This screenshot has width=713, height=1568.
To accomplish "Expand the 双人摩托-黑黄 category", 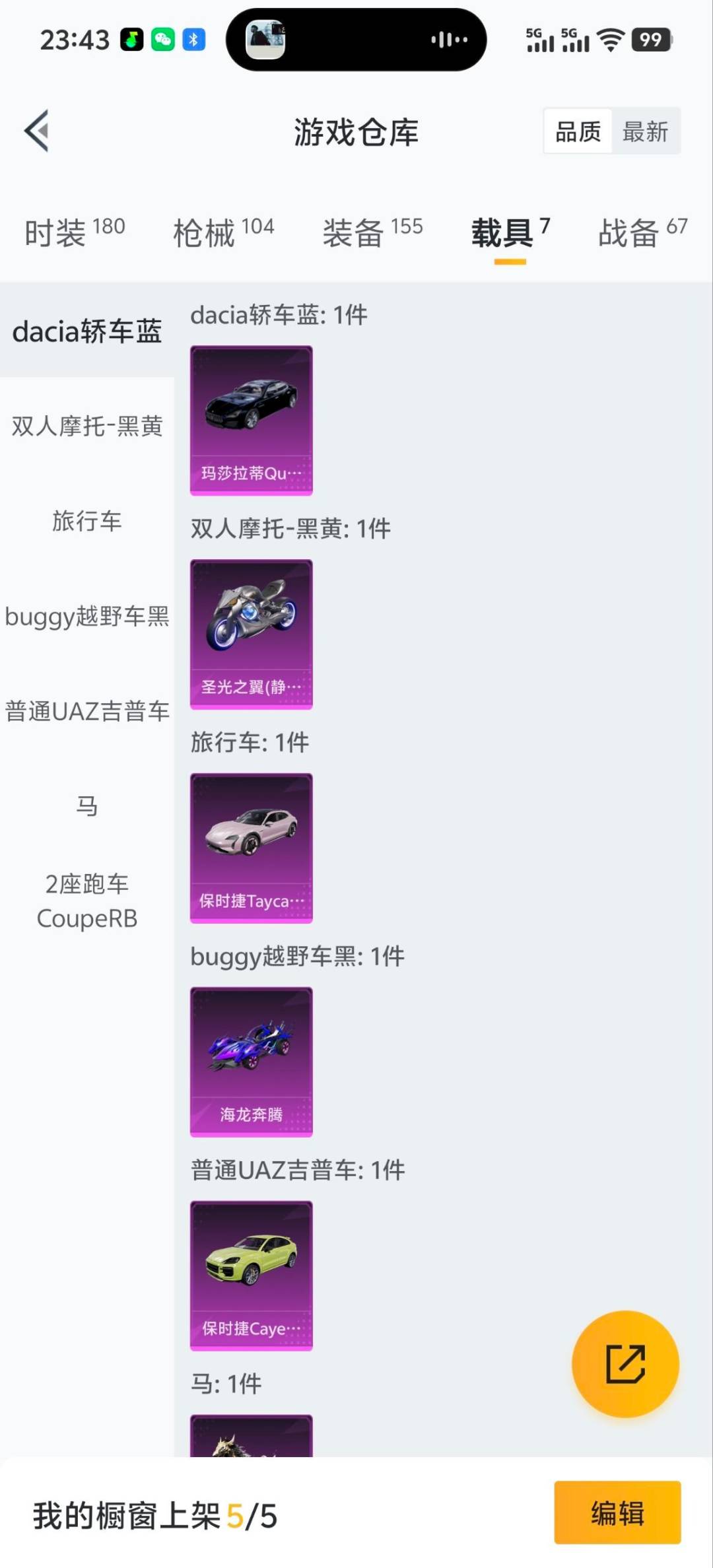I will pyautogui.click(x=86, y=427).
